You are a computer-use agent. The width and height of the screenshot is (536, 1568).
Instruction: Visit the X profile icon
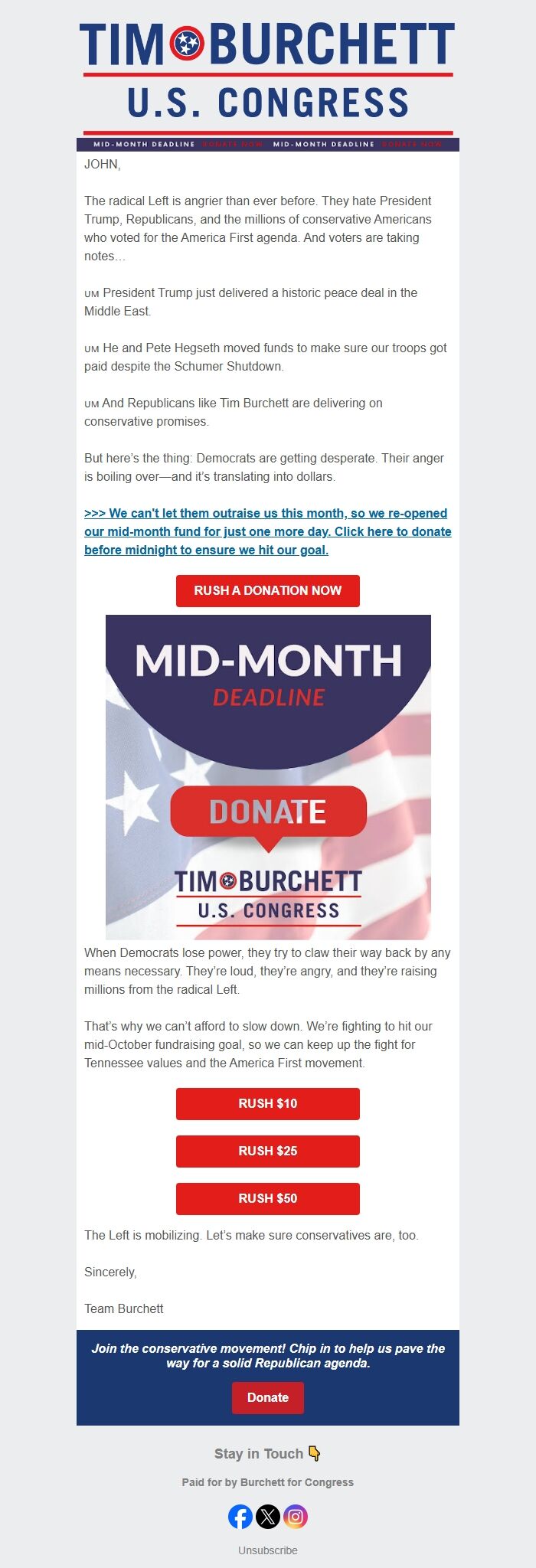[x=268, y=1517]
